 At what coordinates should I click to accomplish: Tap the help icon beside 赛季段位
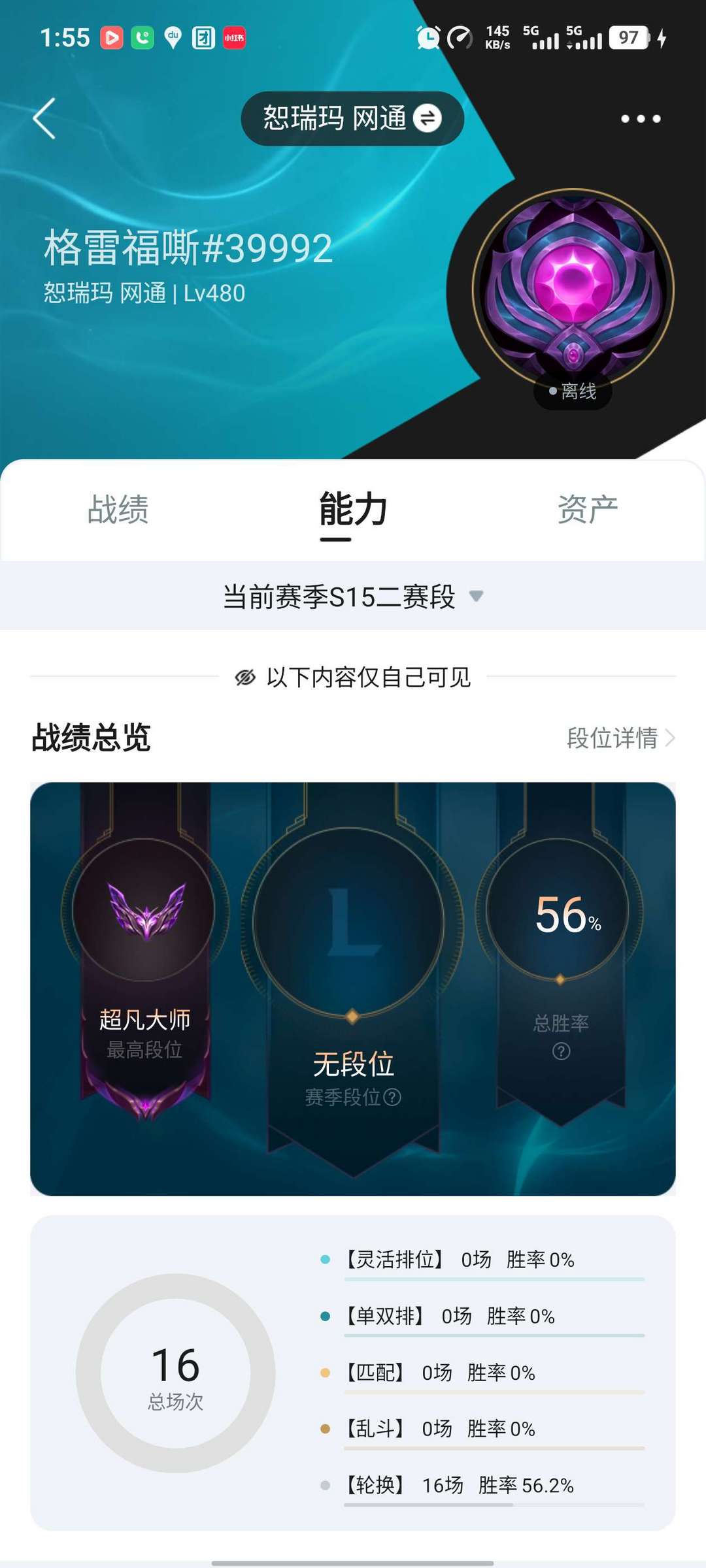(x=392, y=1097)
